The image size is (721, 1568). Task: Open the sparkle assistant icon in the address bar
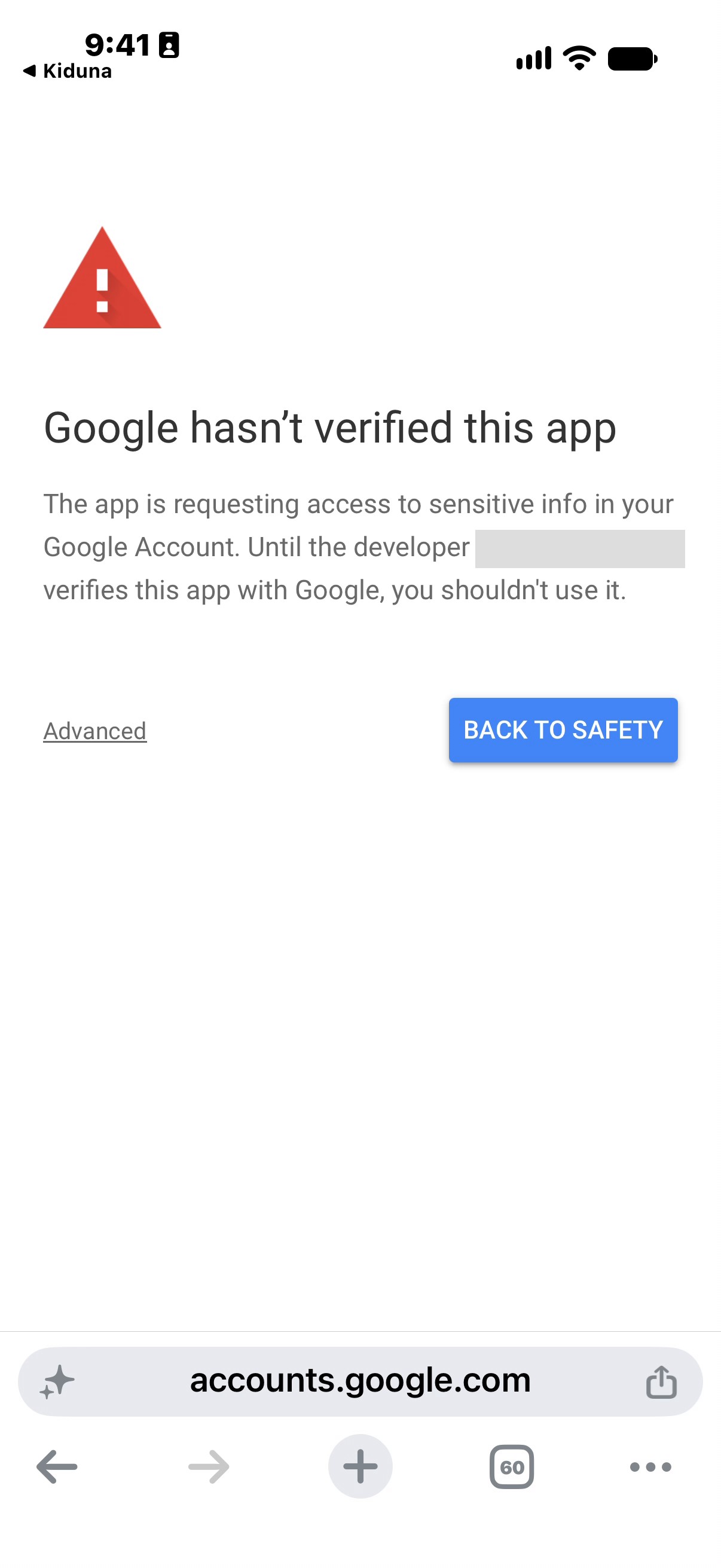(x=57, y=1382)
